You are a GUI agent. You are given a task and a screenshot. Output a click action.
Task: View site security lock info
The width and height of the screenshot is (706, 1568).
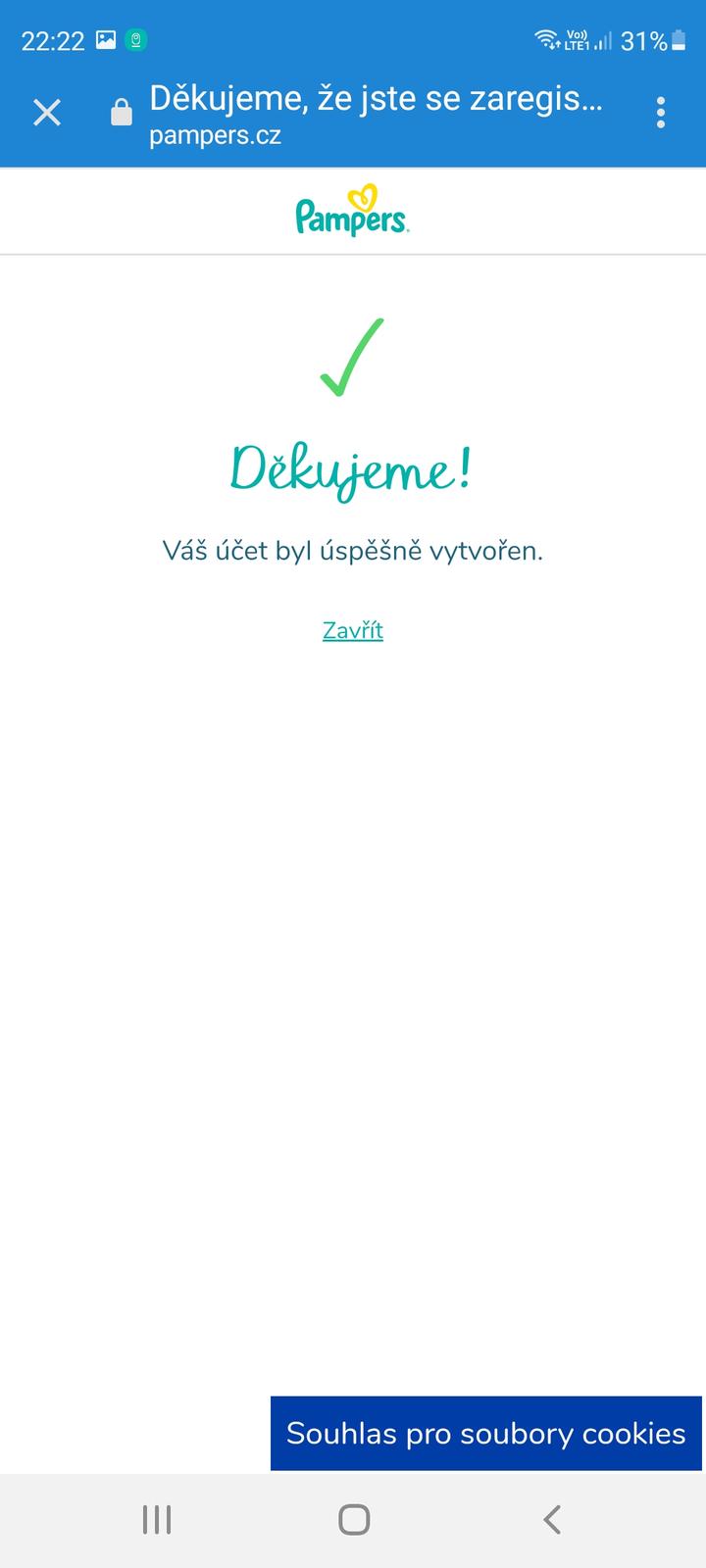point(122,113)
